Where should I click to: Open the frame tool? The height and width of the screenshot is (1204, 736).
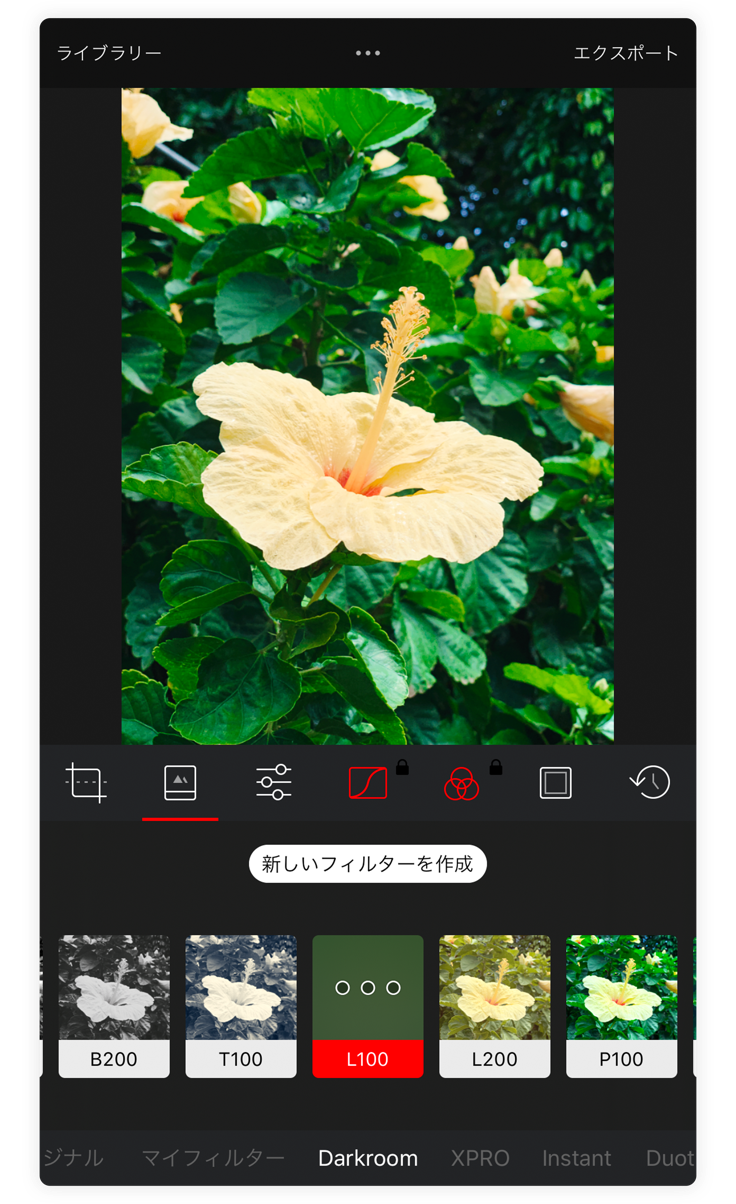coord(555,782)
